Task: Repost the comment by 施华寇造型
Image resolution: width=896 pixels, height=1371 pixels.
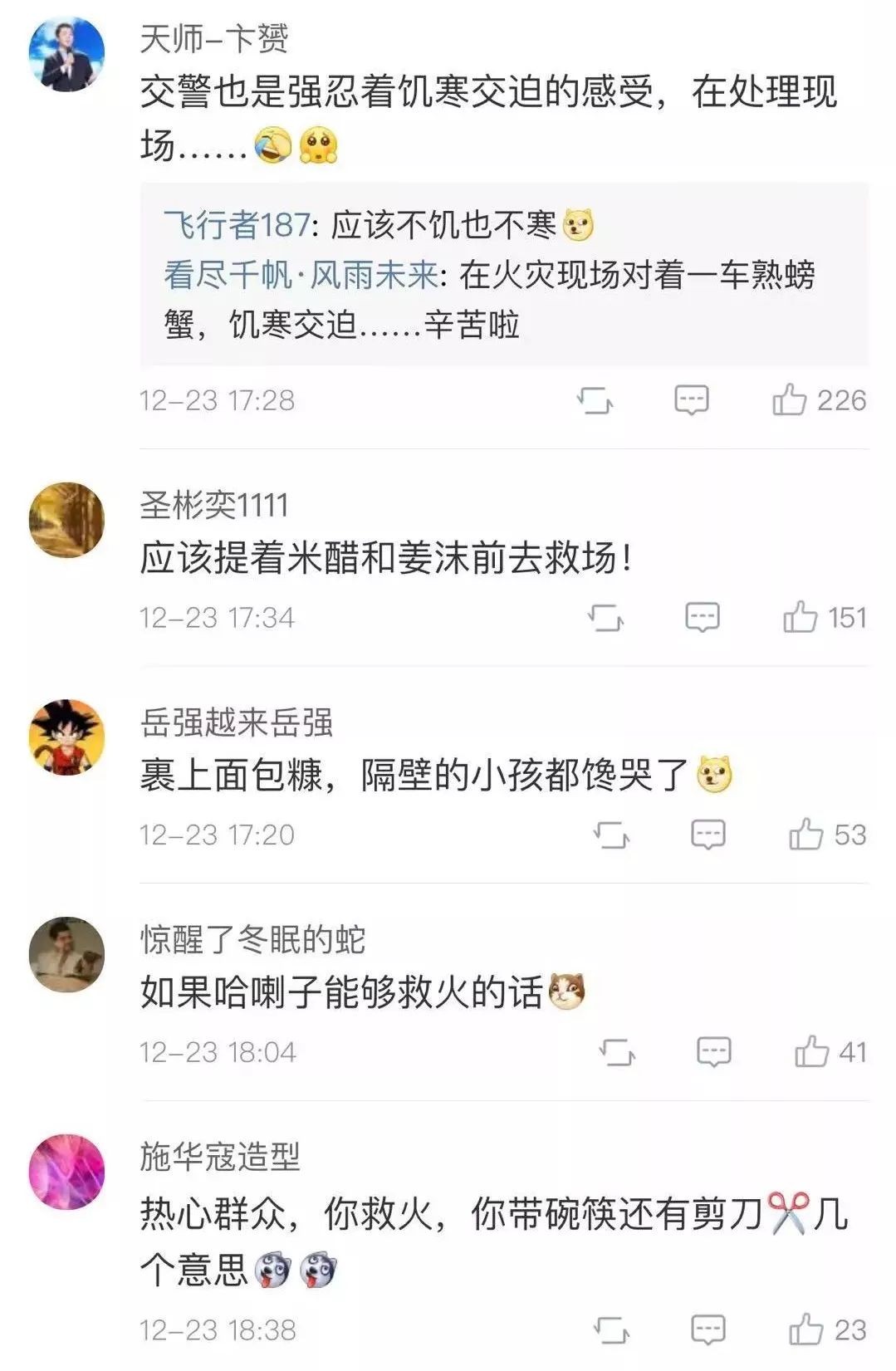Action: coord(612,1330)
